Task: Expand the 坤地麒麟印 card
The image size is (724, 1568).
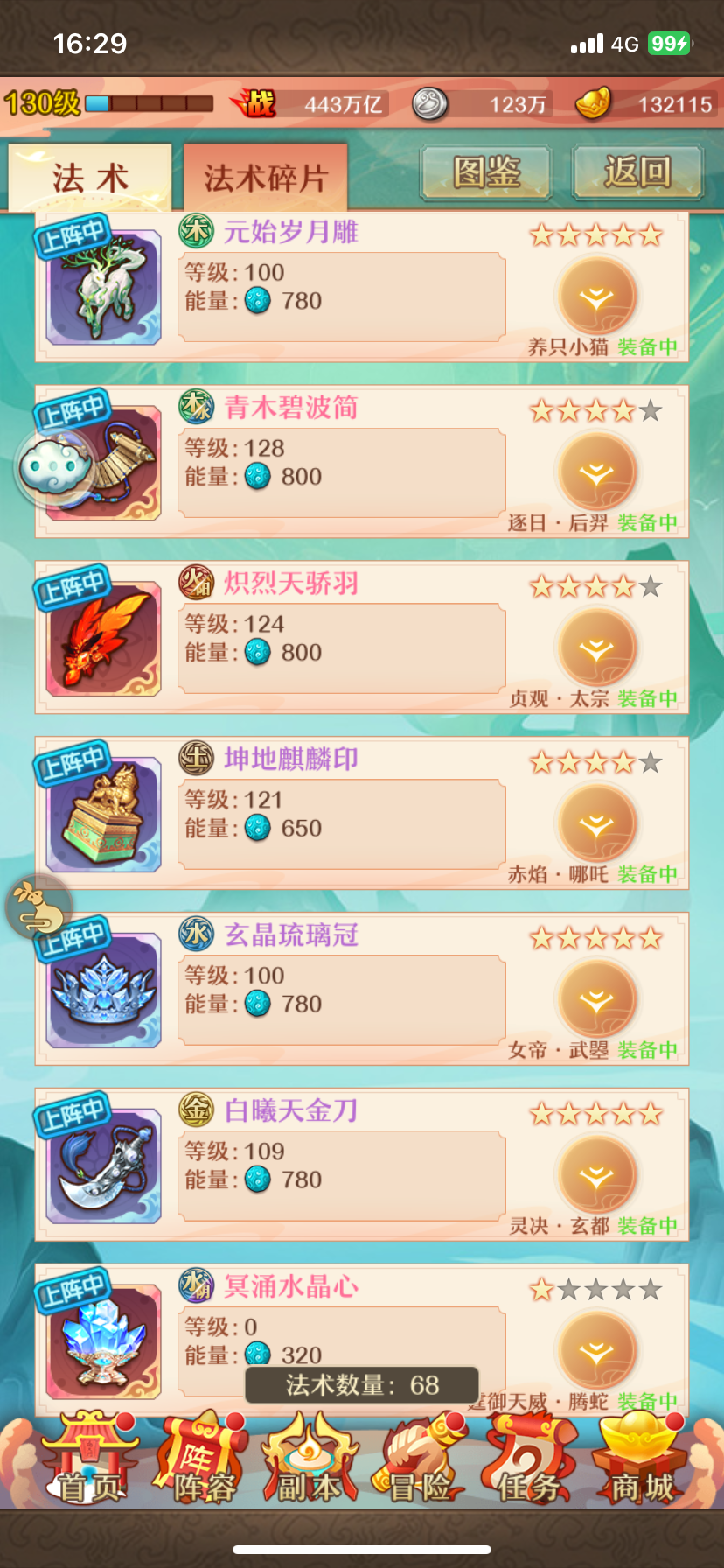Action: [x=597, y=824]
